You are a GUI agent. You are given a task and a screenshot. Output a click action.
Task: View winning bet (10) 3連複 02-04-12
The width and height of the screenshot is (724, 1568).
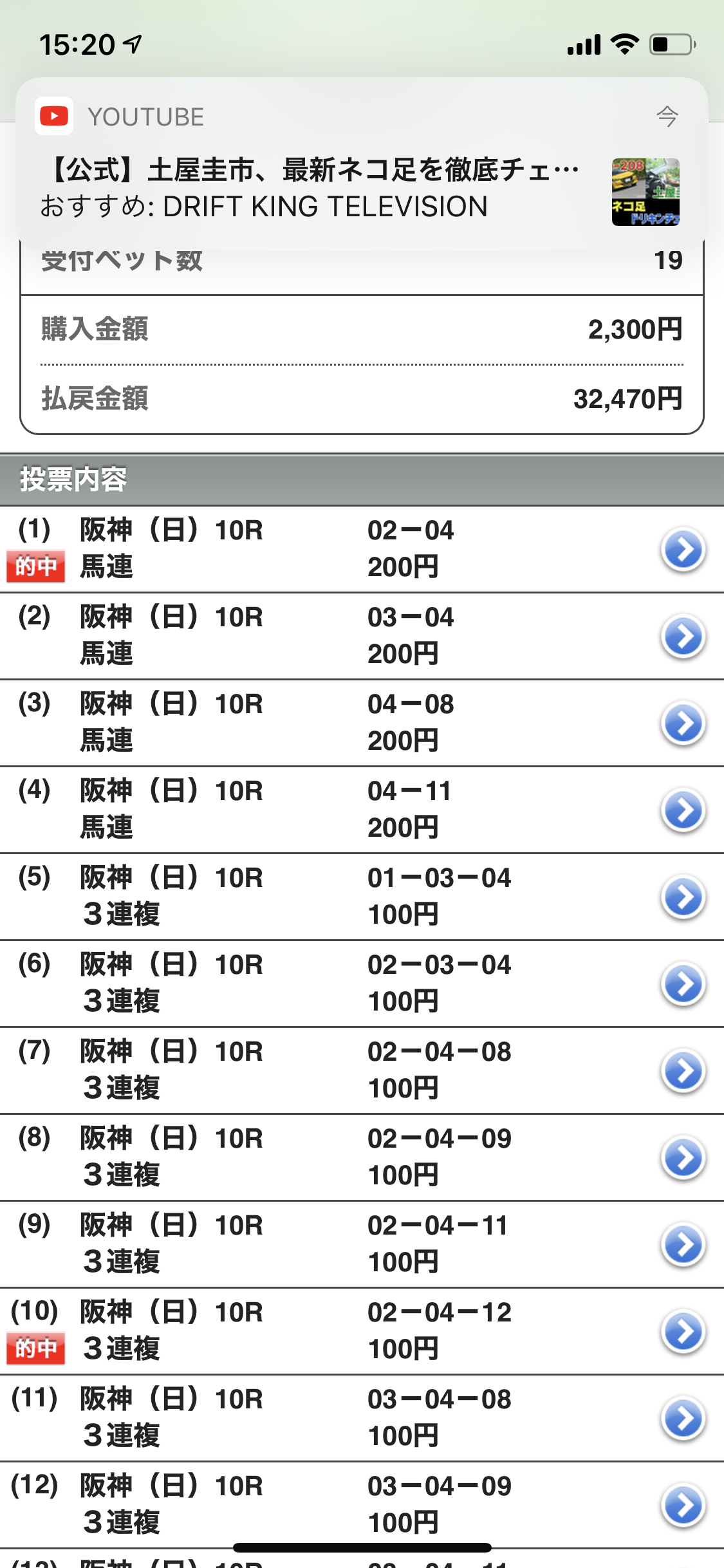(683, 1332)
